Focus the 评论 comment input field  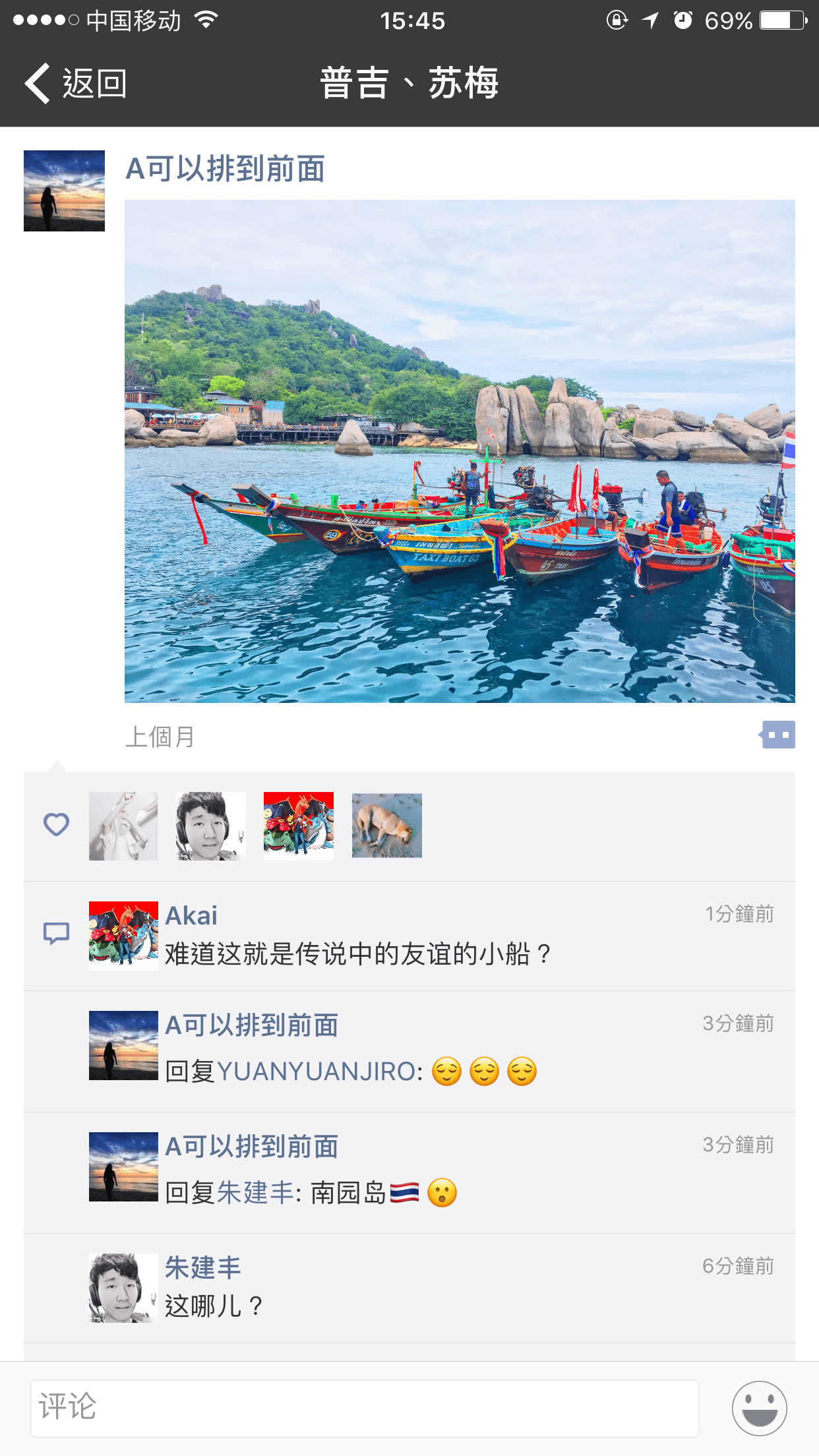365,1408
